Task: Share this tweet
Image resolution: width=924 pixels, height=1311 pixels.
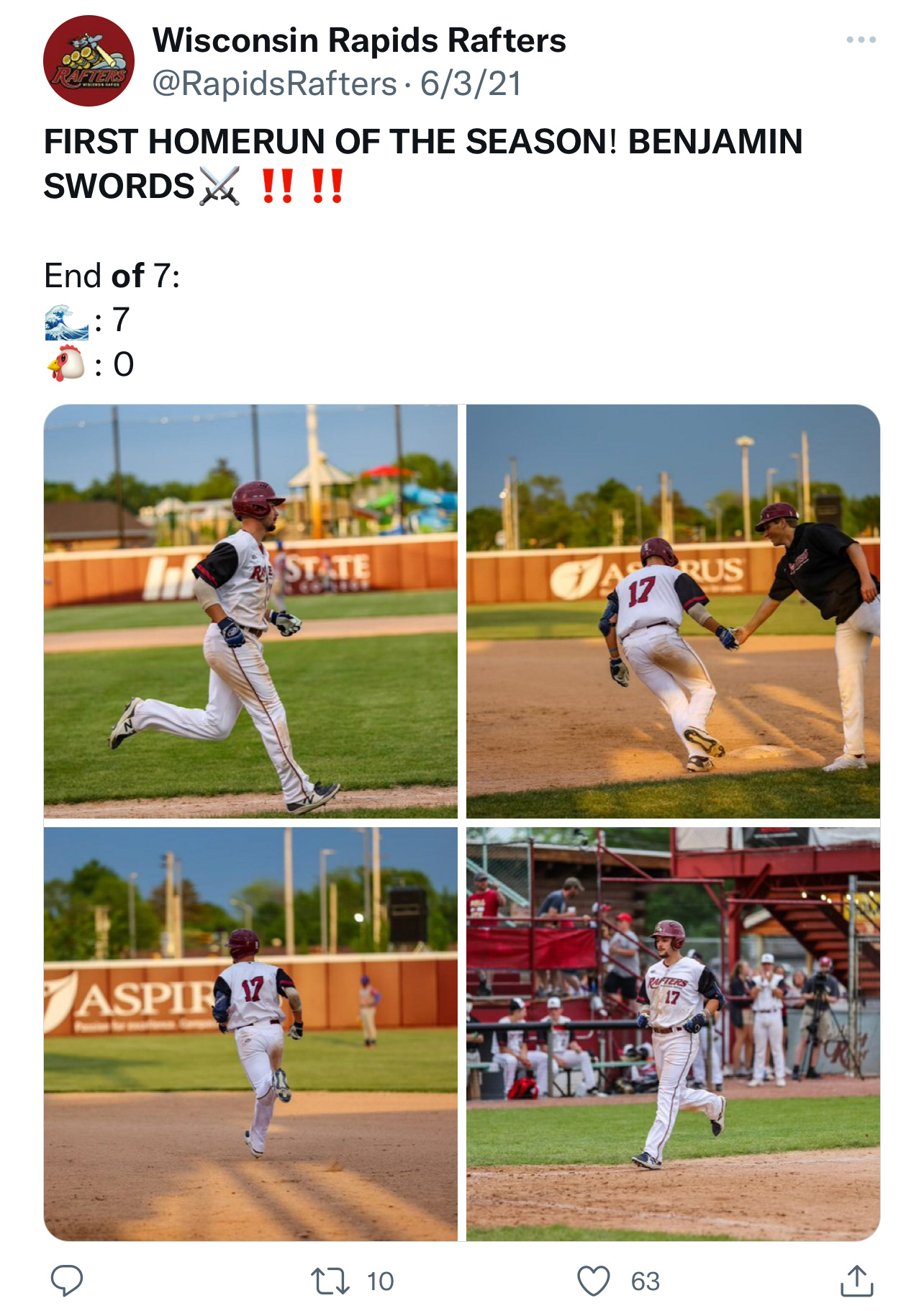Action: click(x=856, y=1281)
